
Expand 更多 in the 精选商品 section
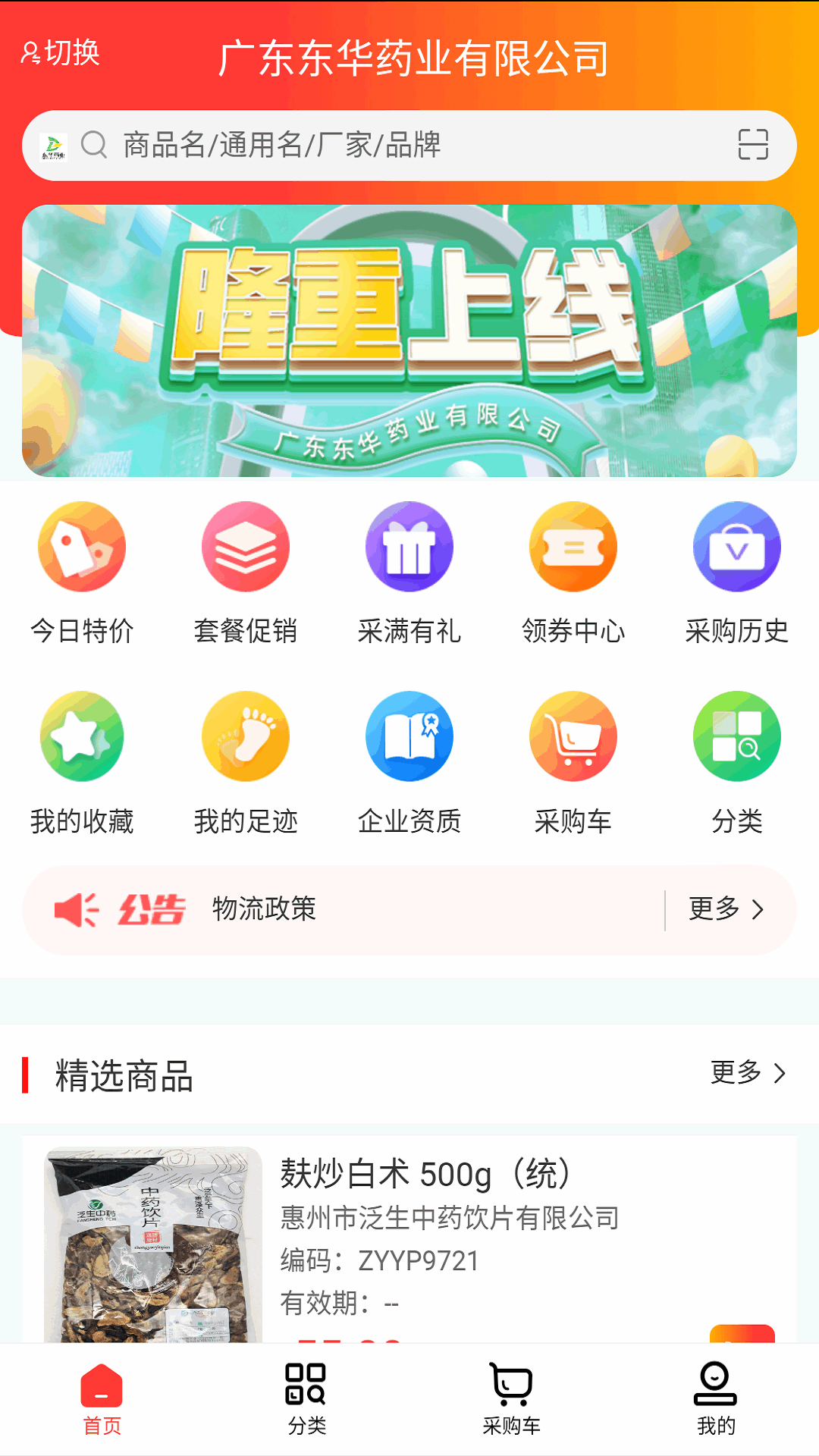[751, 1074]
